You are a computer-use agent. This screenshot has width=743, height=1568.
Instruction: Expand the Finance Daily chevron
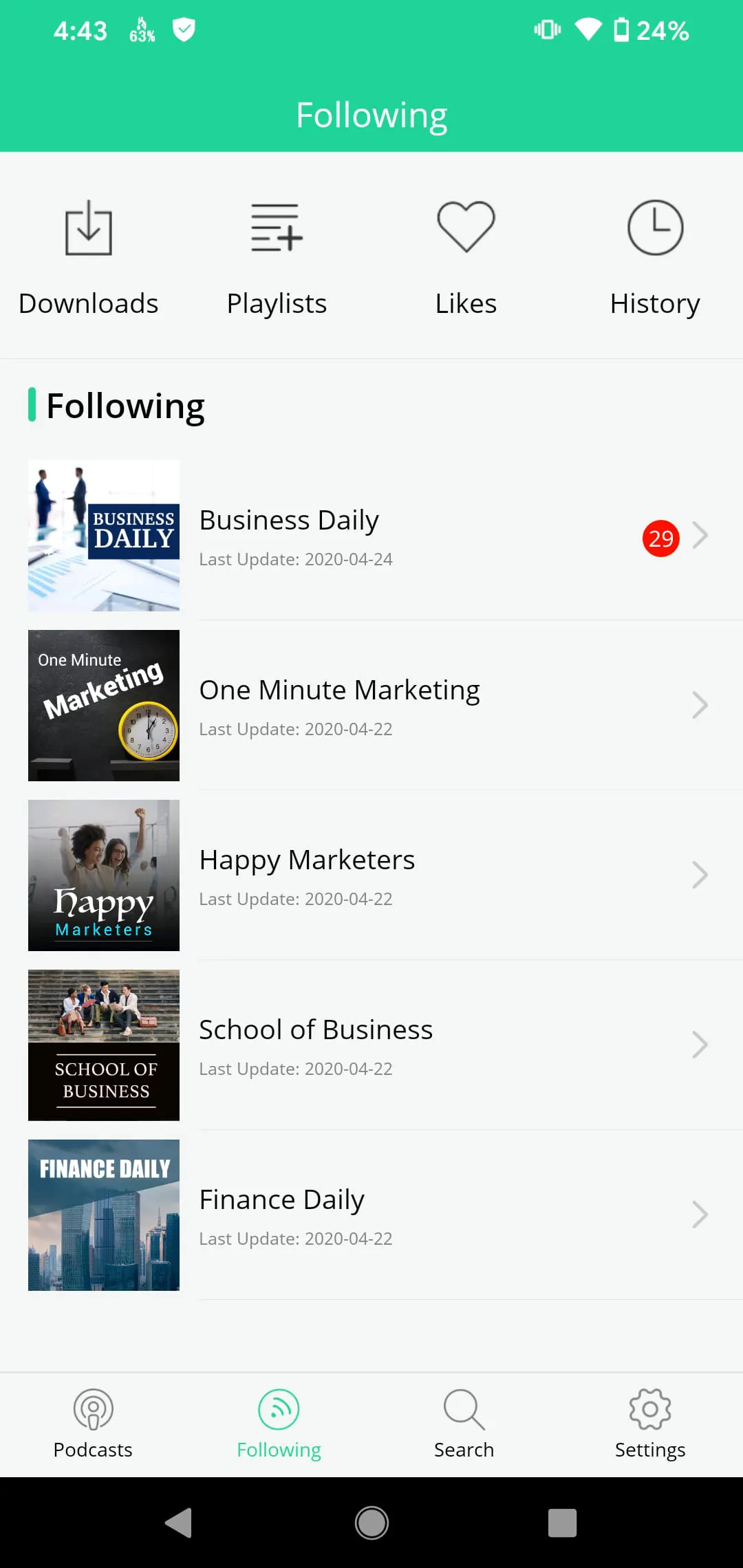pos(700,1215)
